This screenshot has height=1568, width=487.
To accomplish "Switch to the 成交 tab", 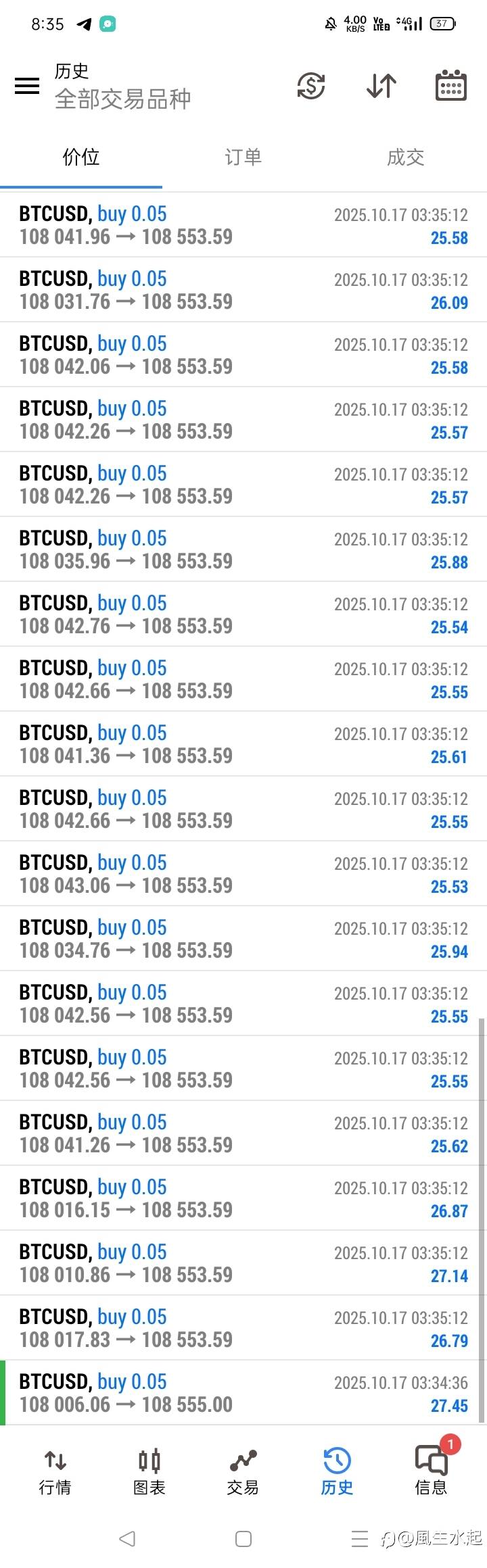I will coord(405,157).
